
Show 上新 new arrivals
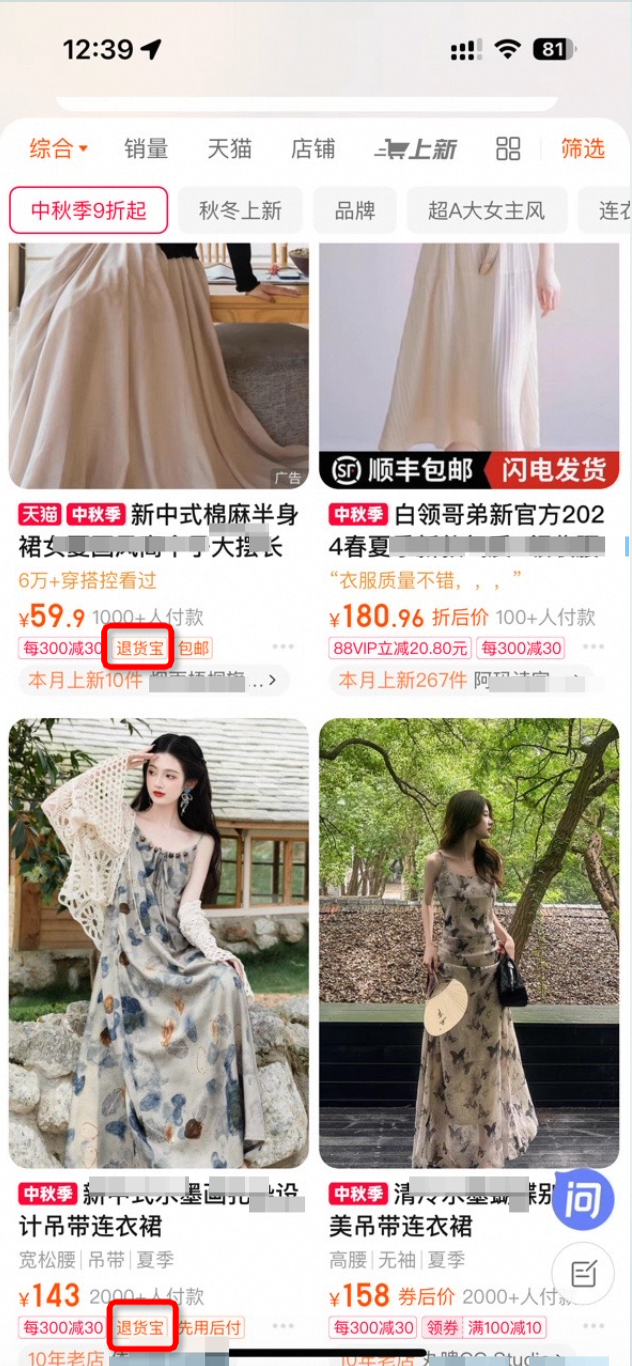pyautogui.click(x=416, y=149)
